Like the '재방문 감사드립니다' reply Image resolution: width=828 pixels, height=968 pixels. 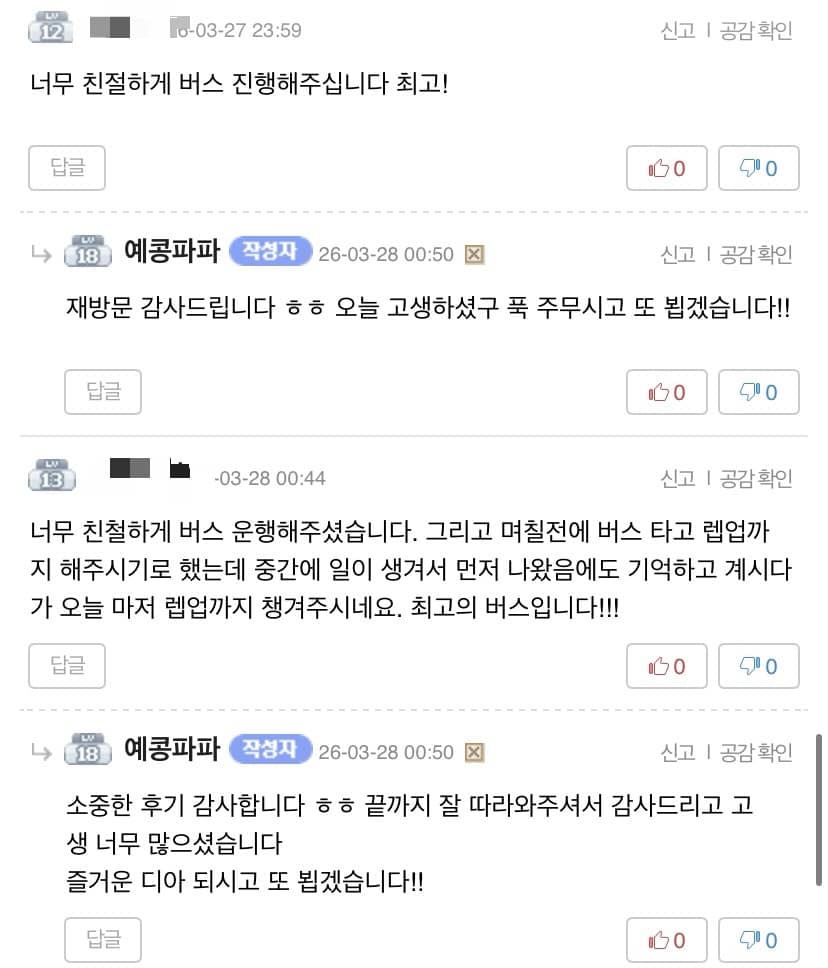(x=666, y=392)
